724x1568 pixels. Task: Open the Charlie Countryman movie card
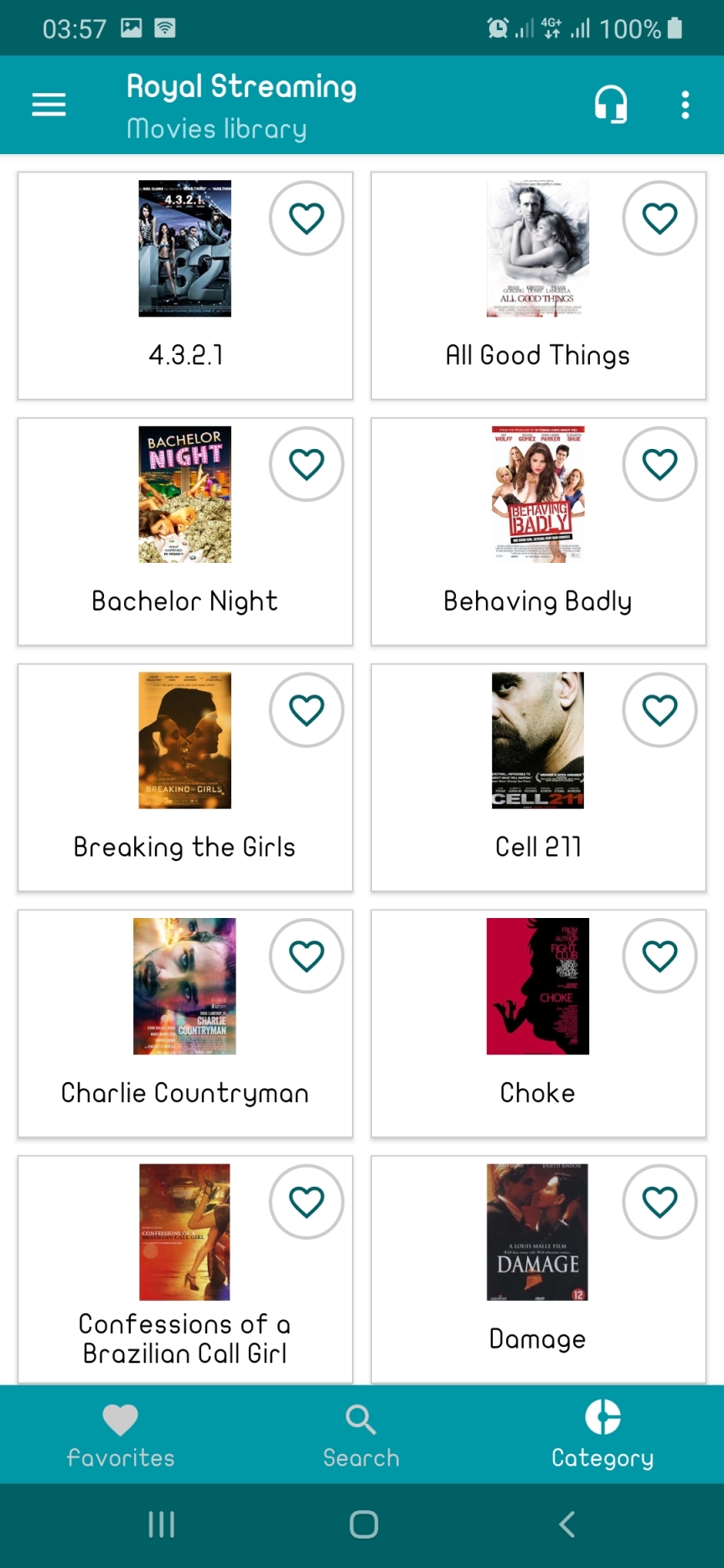pos(184,1025)
